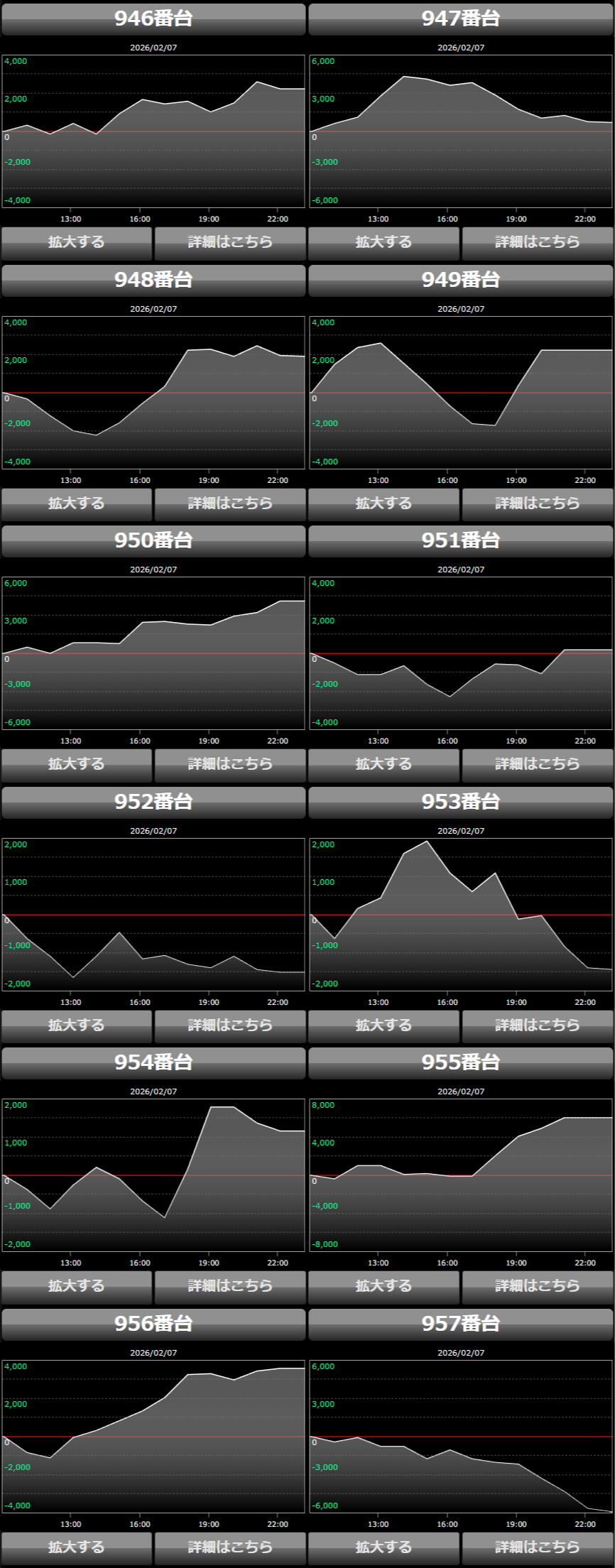Enlarge the graph for 947番台
The width and height of the screenshot is (615, 1568).
tap(383, 242)
